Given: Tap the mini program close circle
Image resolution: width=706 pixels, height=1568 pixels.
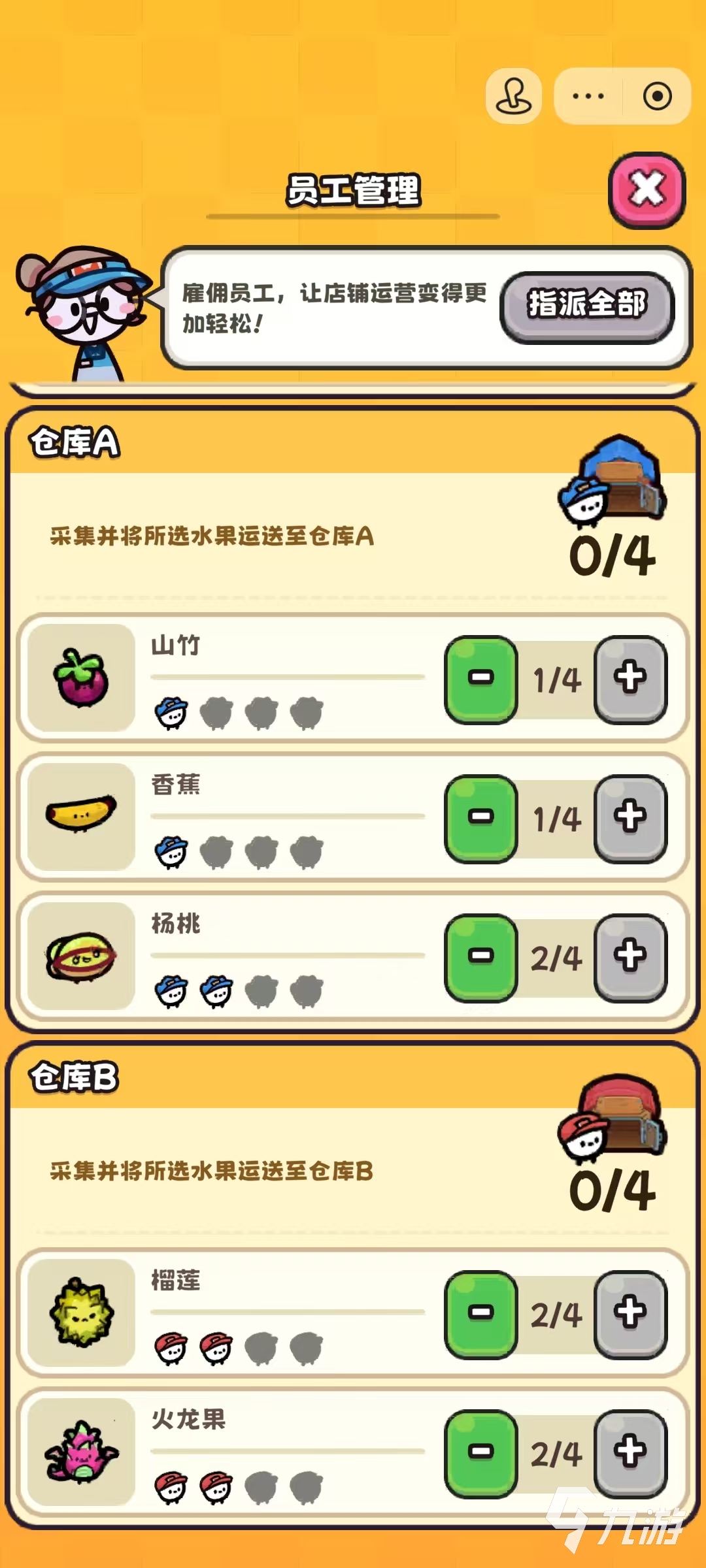Looking at the screenshot, I should coord(657,96).
